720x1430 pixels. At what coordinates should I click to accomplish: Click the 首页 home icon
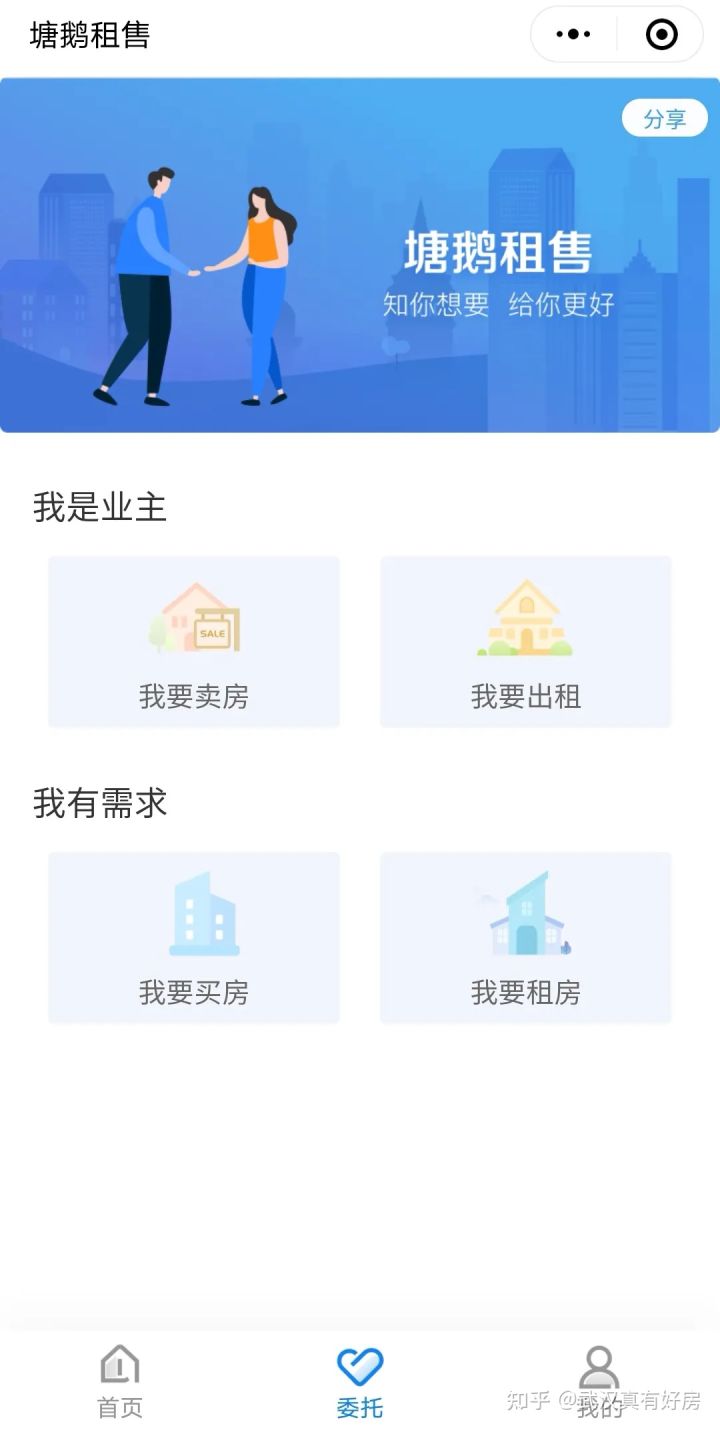(120, 1364)
